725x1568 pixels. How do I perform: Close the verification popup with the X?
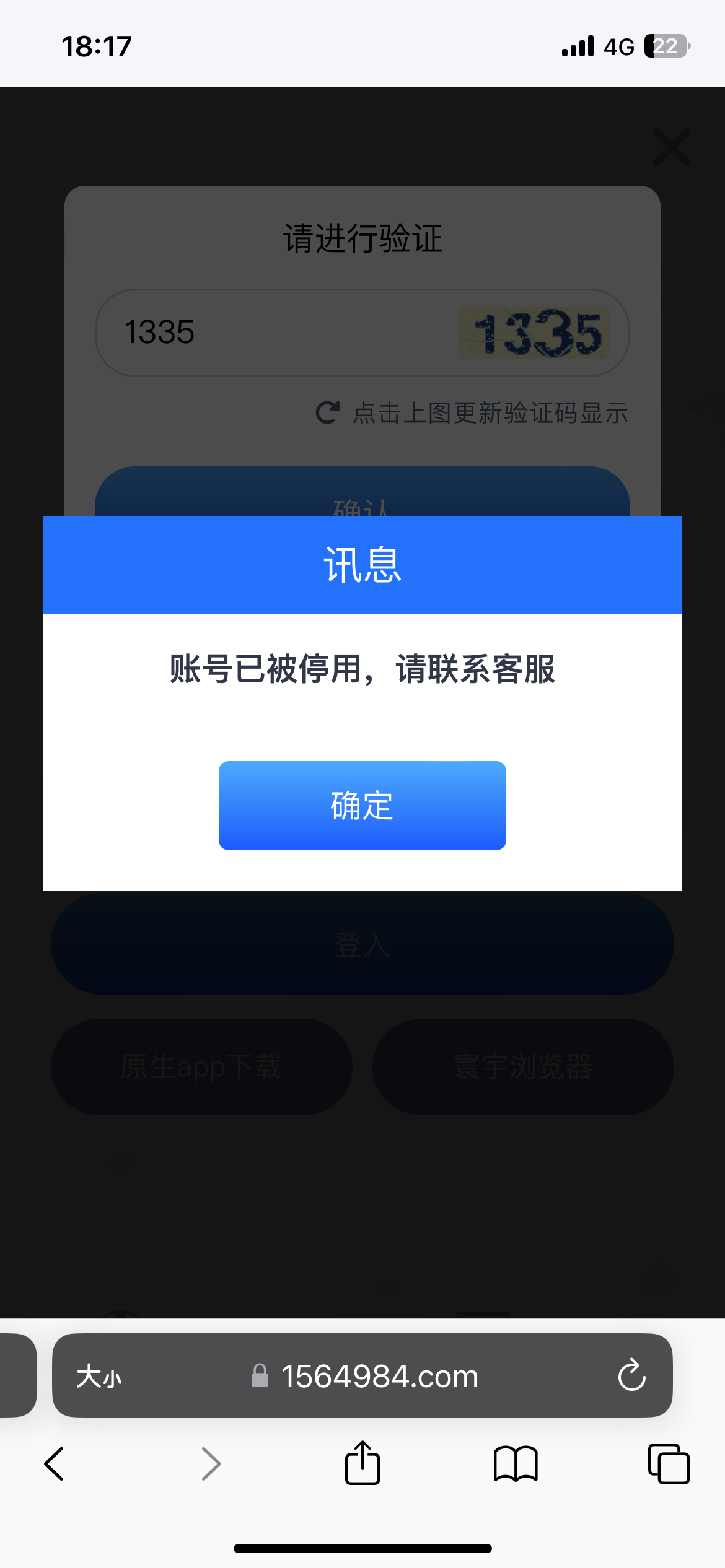tap(671, 147)
